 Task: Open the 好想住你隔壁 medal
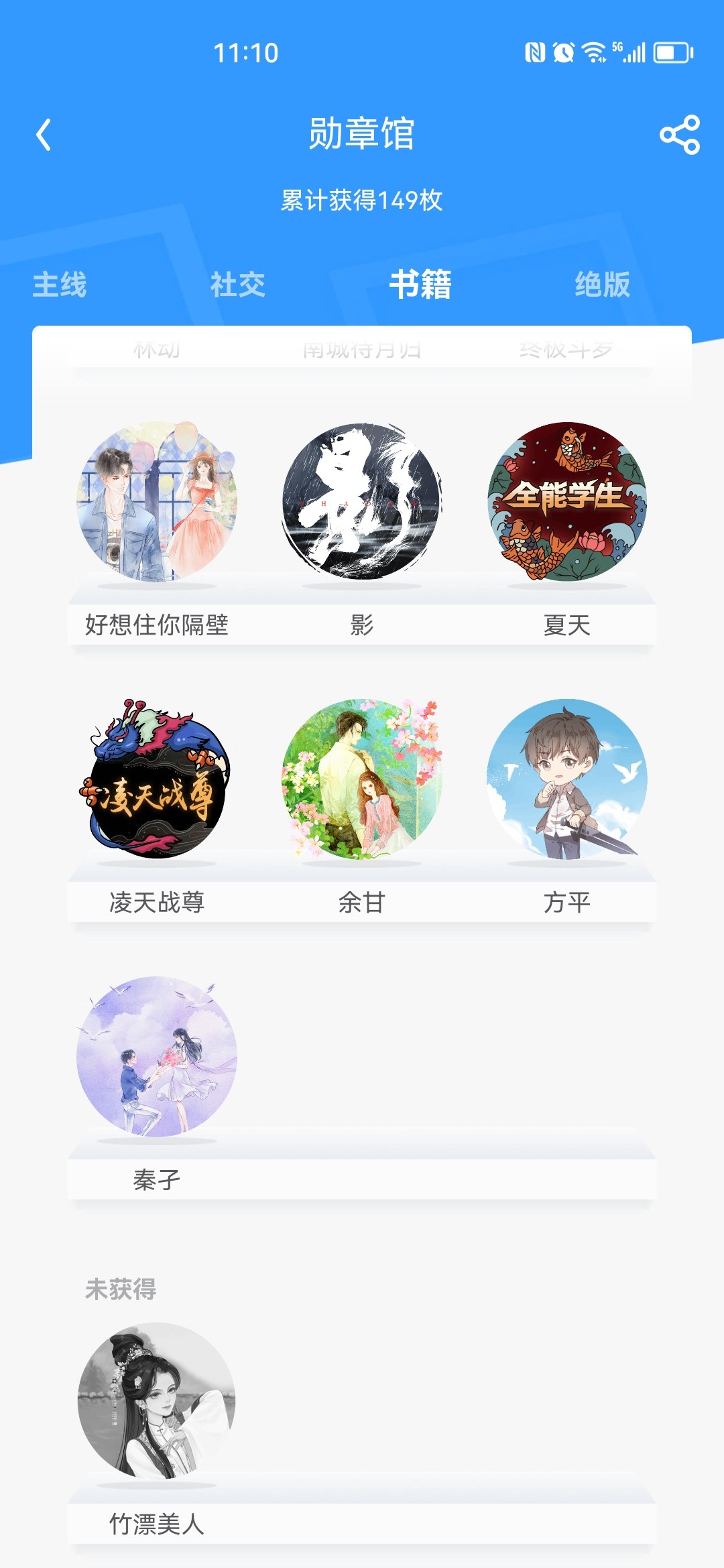point(157,501)
